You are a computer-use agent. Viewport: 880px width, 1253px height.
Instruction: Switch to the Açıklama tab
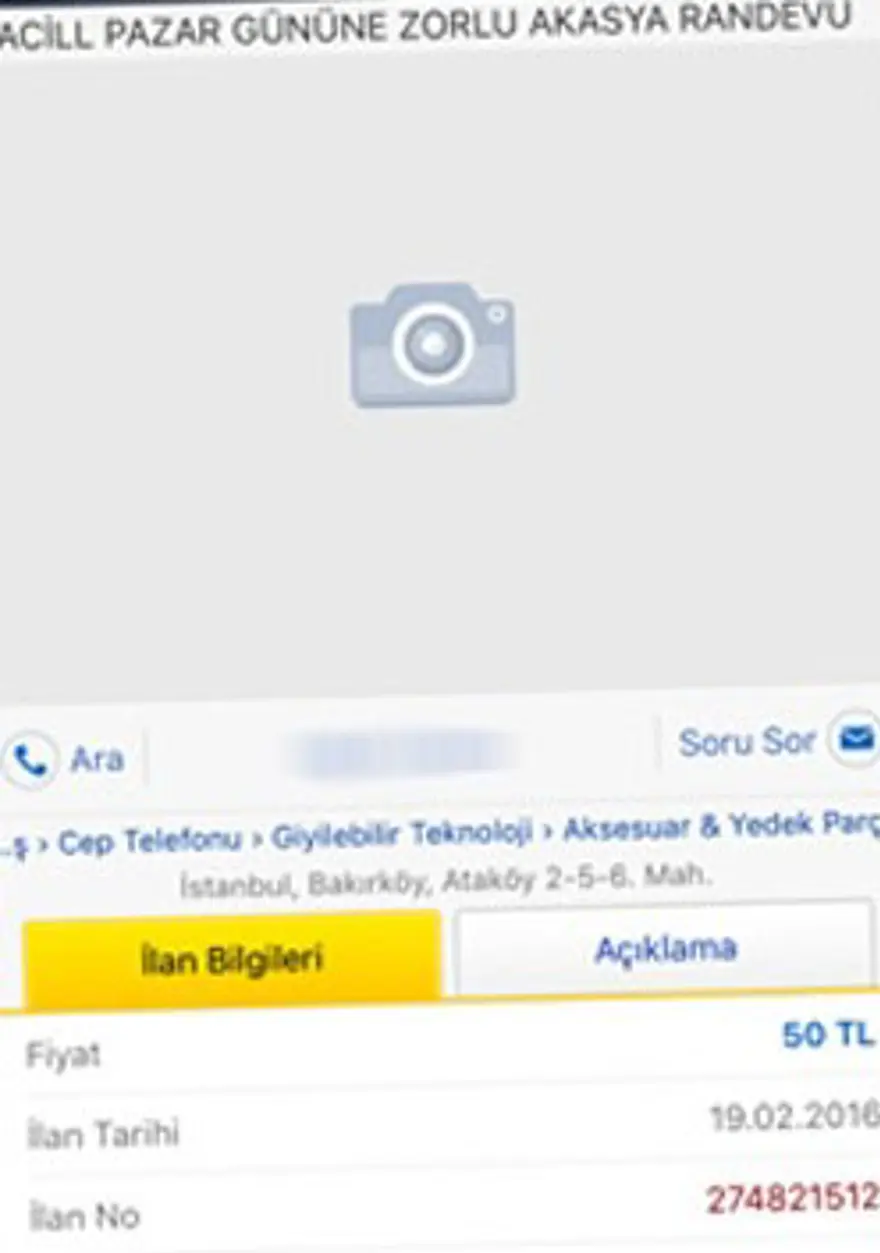coord(665,947)
